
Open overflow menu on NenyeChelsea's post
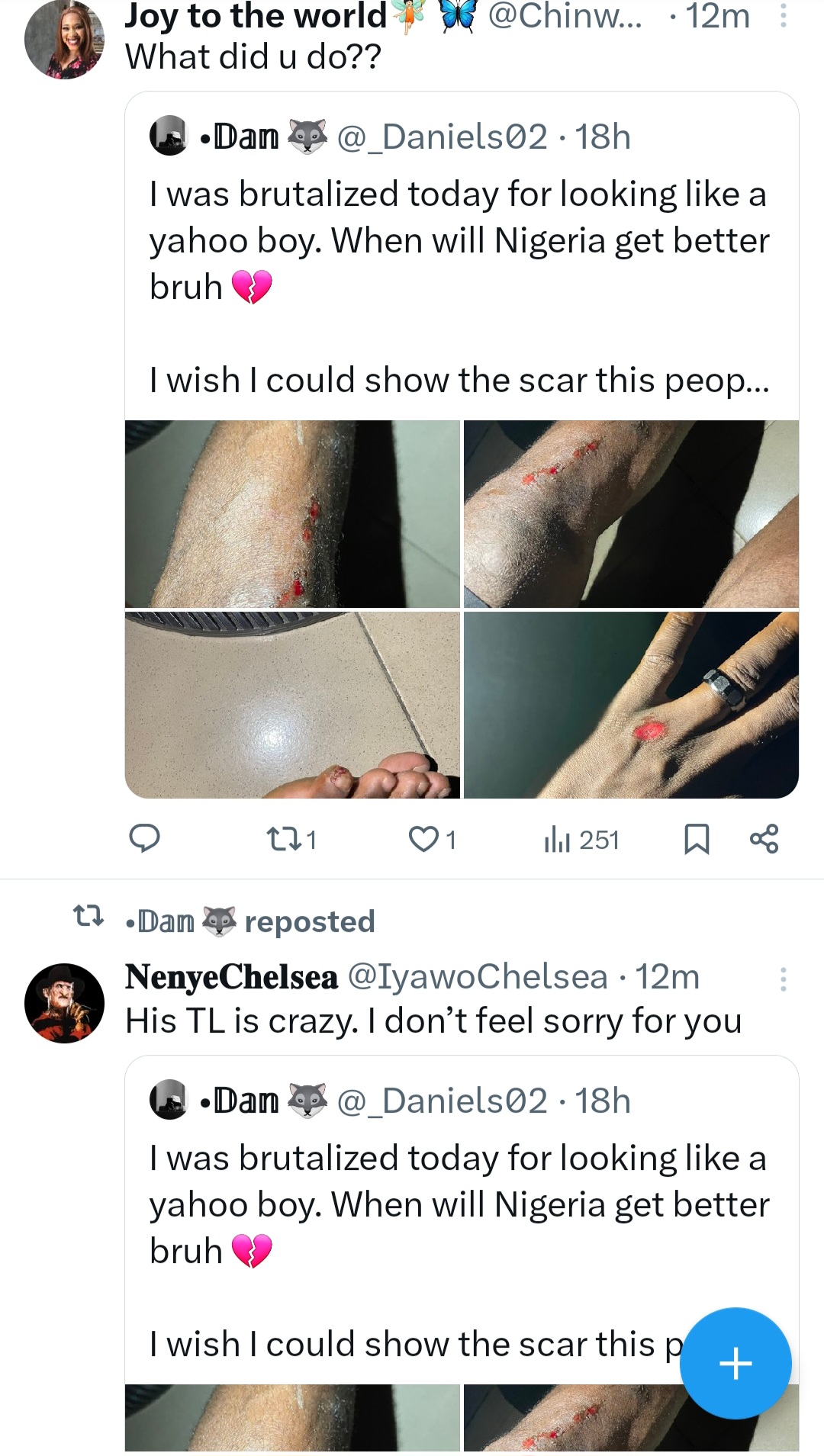click(x=783, y=979)
